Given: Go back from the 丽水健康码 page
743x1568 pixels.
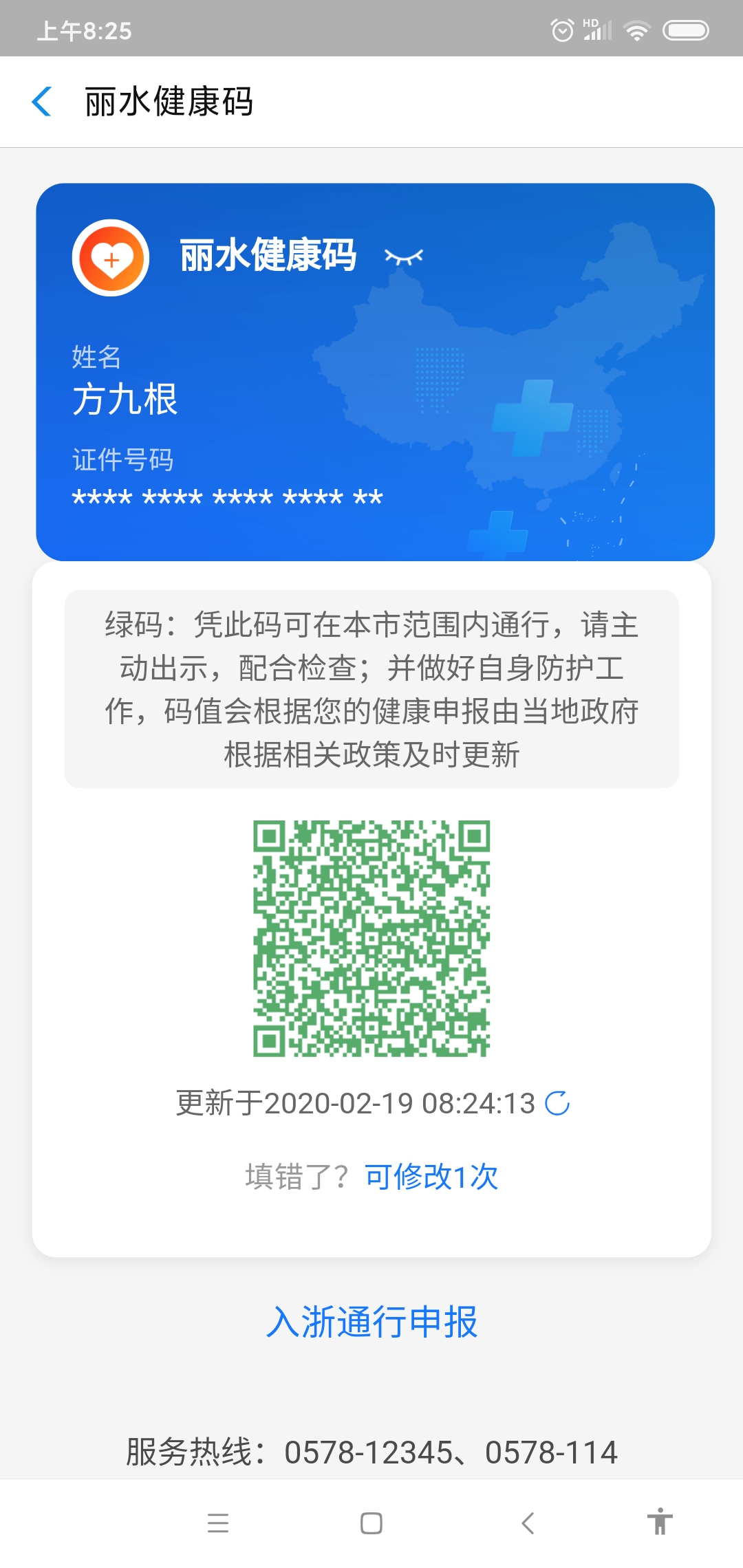Looking at the screenshot, I should (42, 102).
